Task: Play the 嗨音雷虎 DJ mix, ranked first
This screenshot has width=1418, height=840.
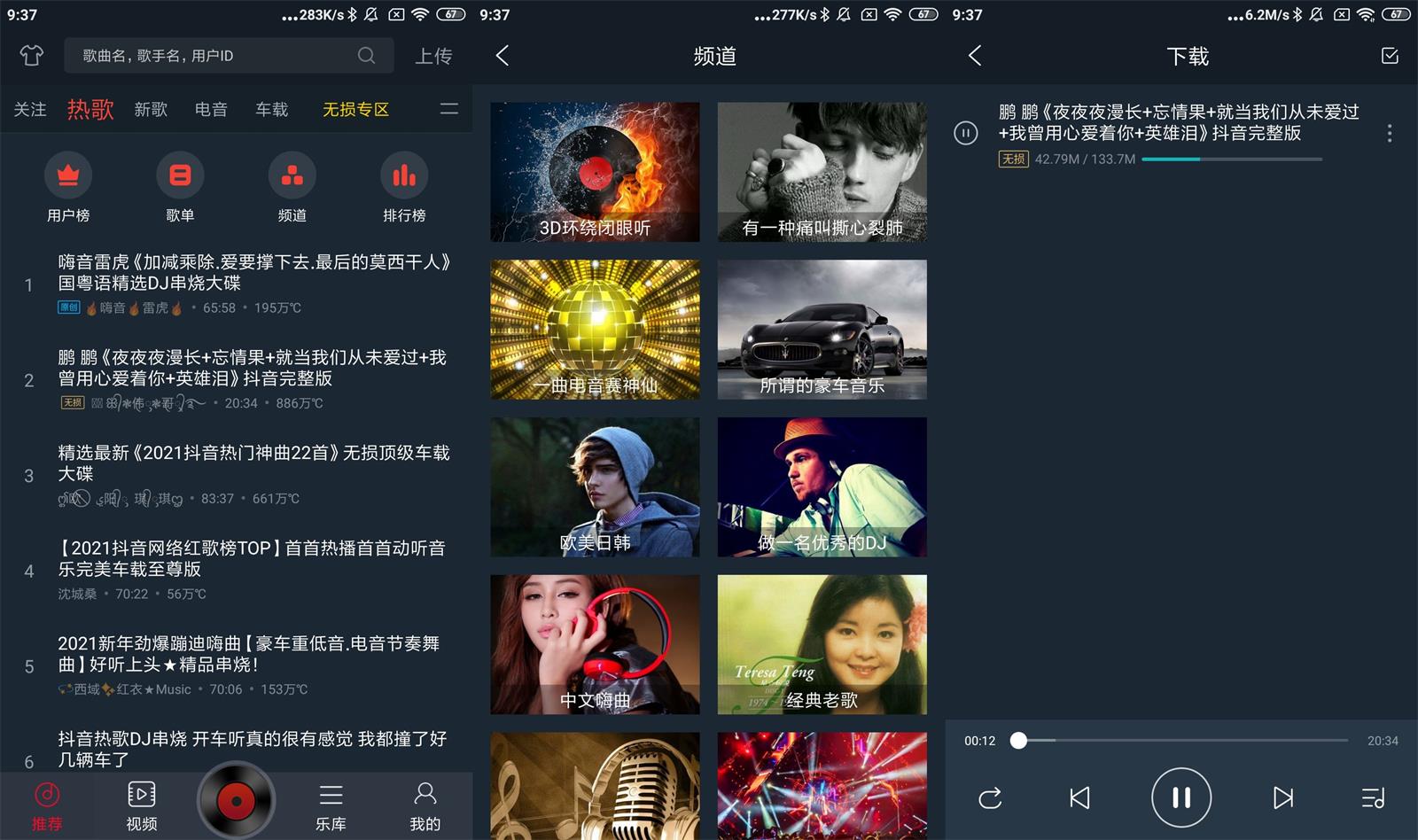Action: tap(253, 273)
